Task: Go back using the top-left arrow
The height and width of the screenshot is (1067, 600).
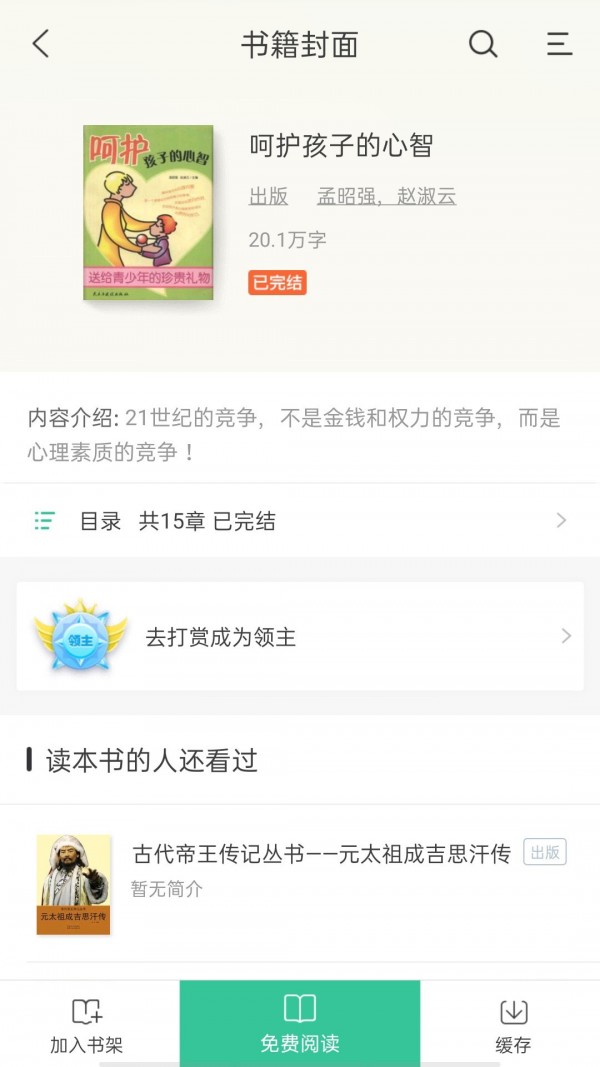Action: pos(41,44)
